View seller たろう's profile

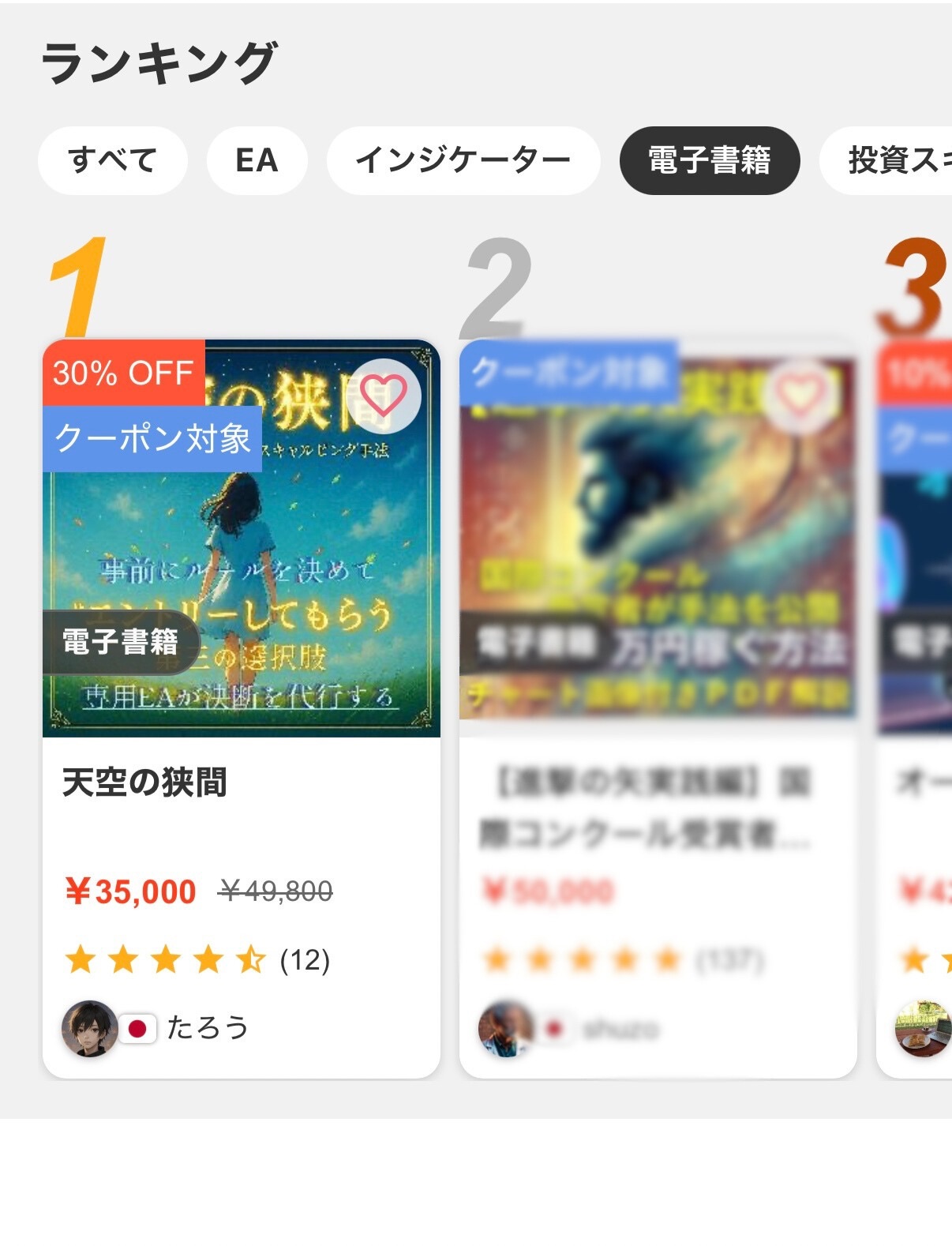pyautogui.click(x=207, y=1027)
